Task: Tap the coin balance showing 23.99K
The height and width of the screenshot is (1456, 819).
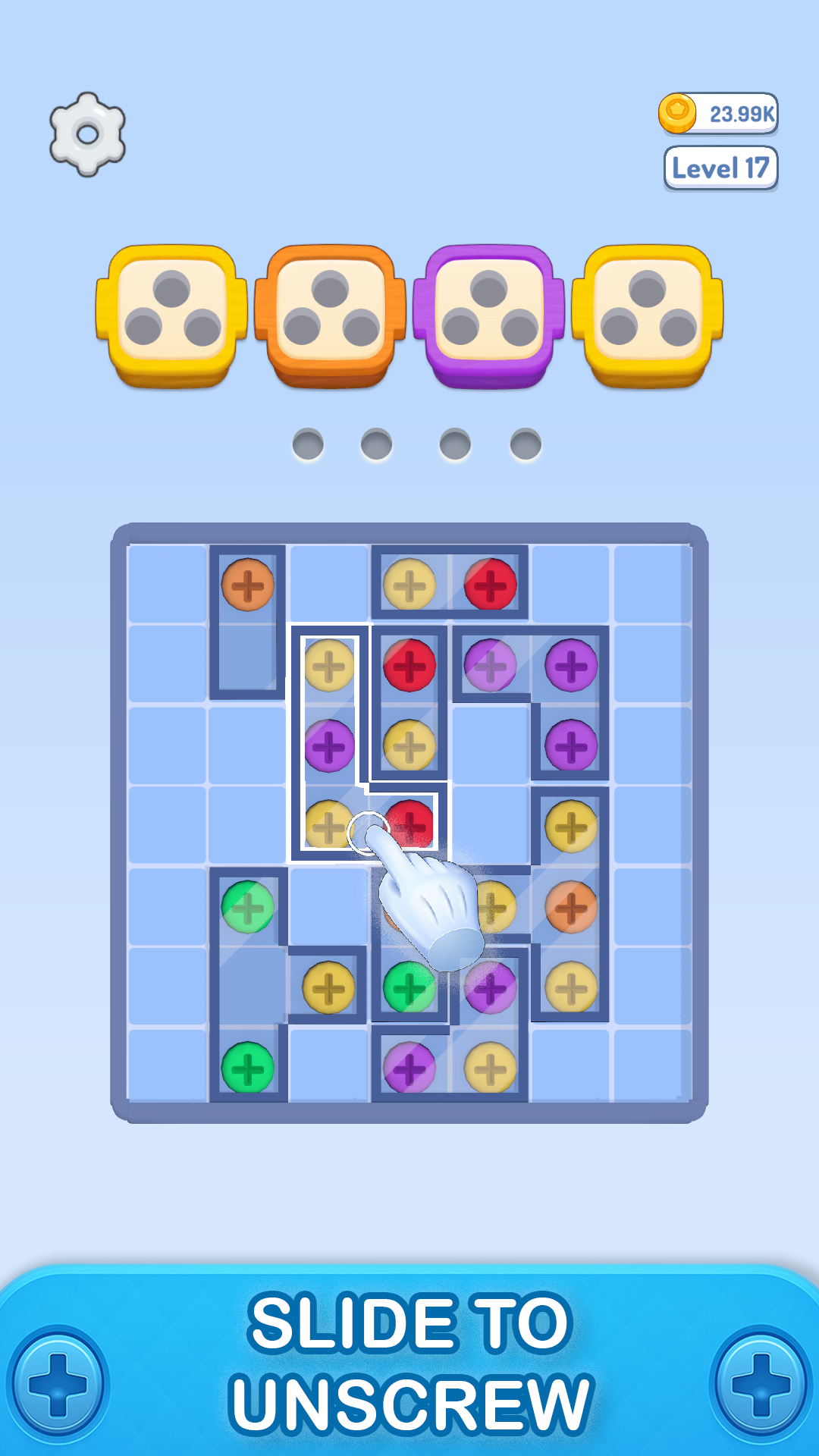Action: (719, 114)
